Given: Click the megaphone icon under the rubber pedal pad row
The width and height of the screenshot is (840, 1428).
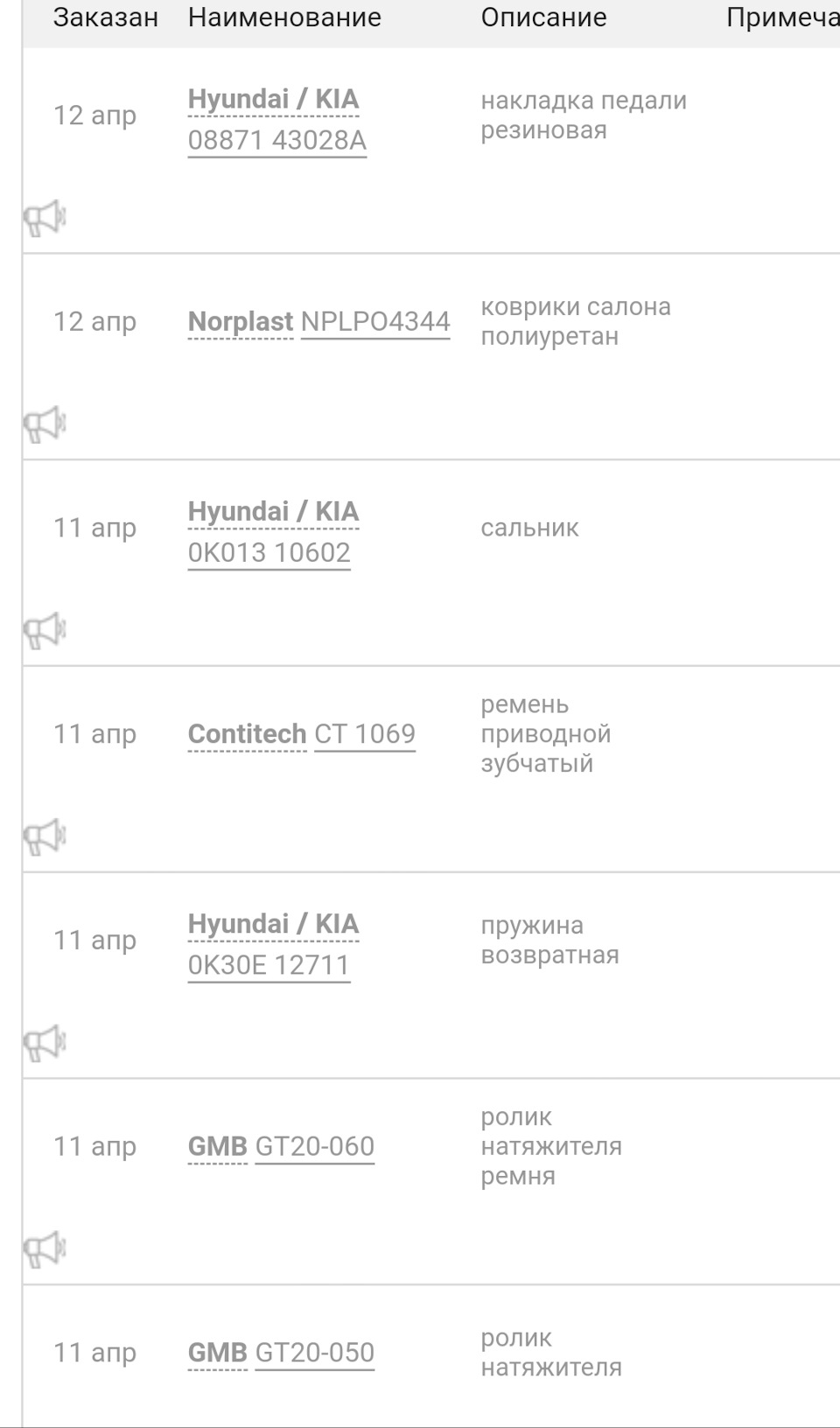Looking at the screenshot, I should 44,218.
